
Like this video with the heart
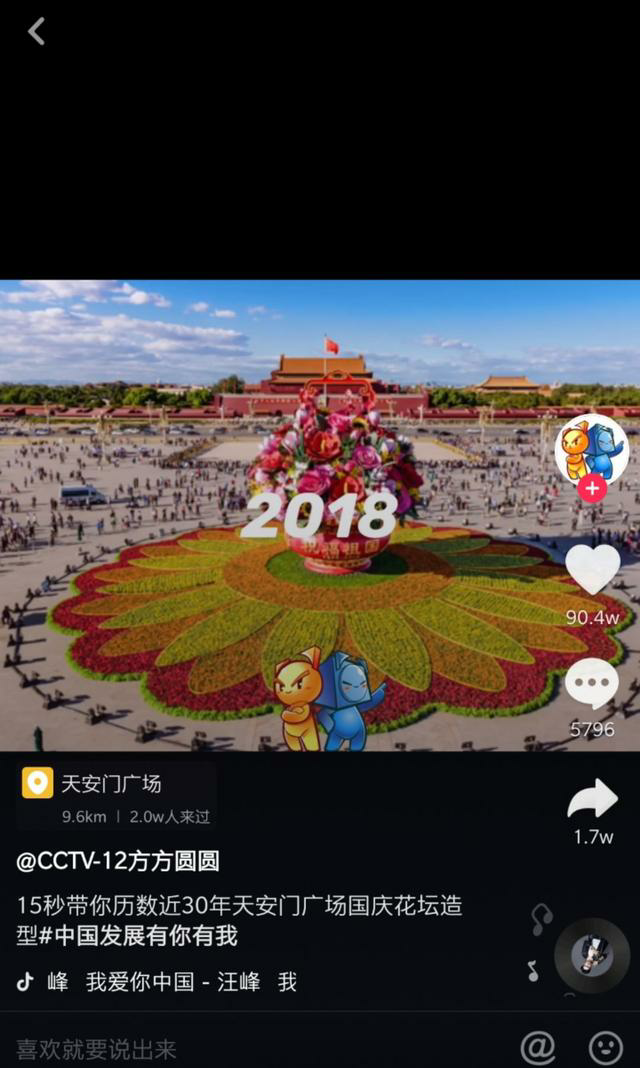592,569
